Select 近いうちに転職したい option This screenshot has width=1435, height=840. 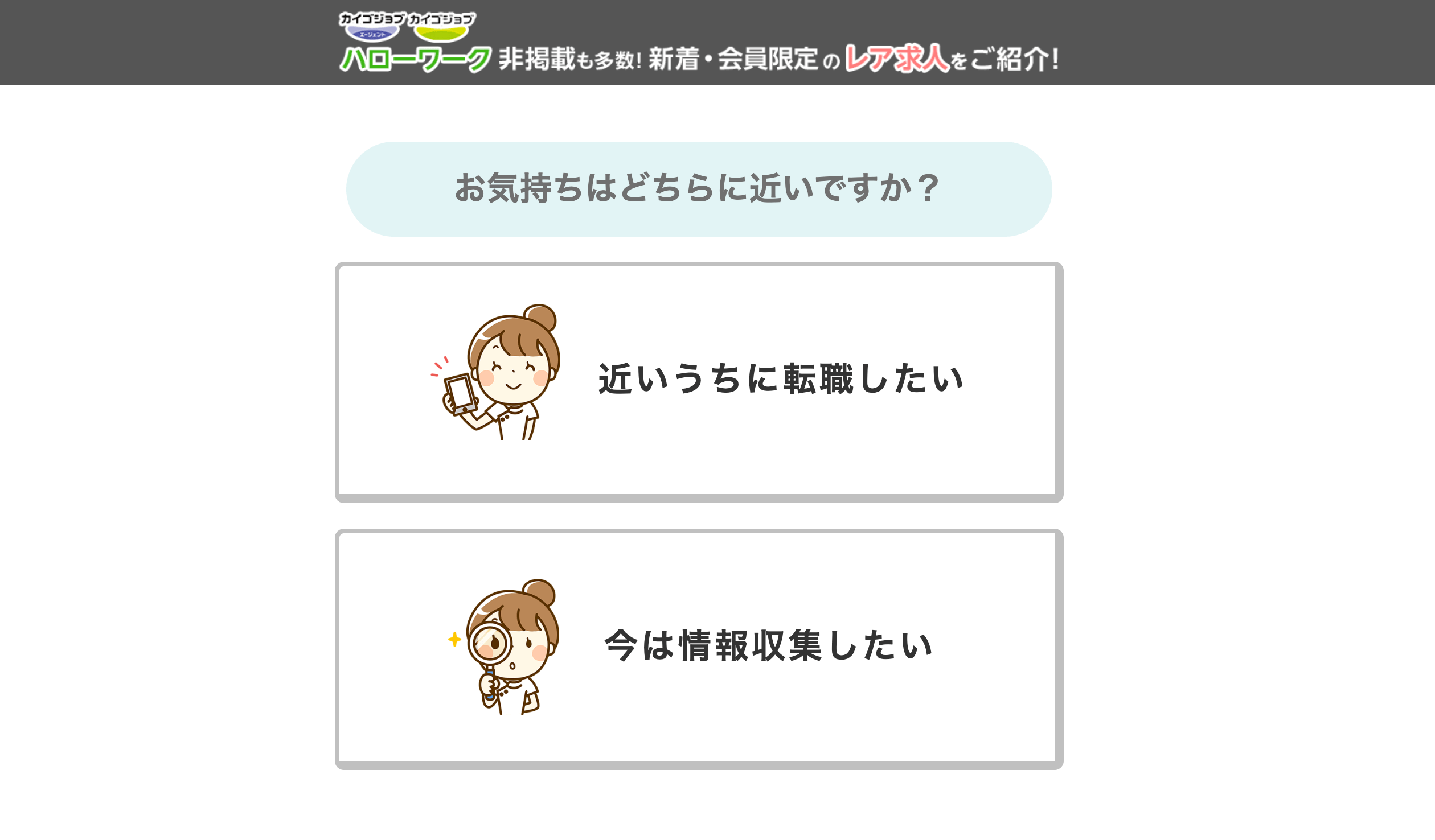click(698, 381)
